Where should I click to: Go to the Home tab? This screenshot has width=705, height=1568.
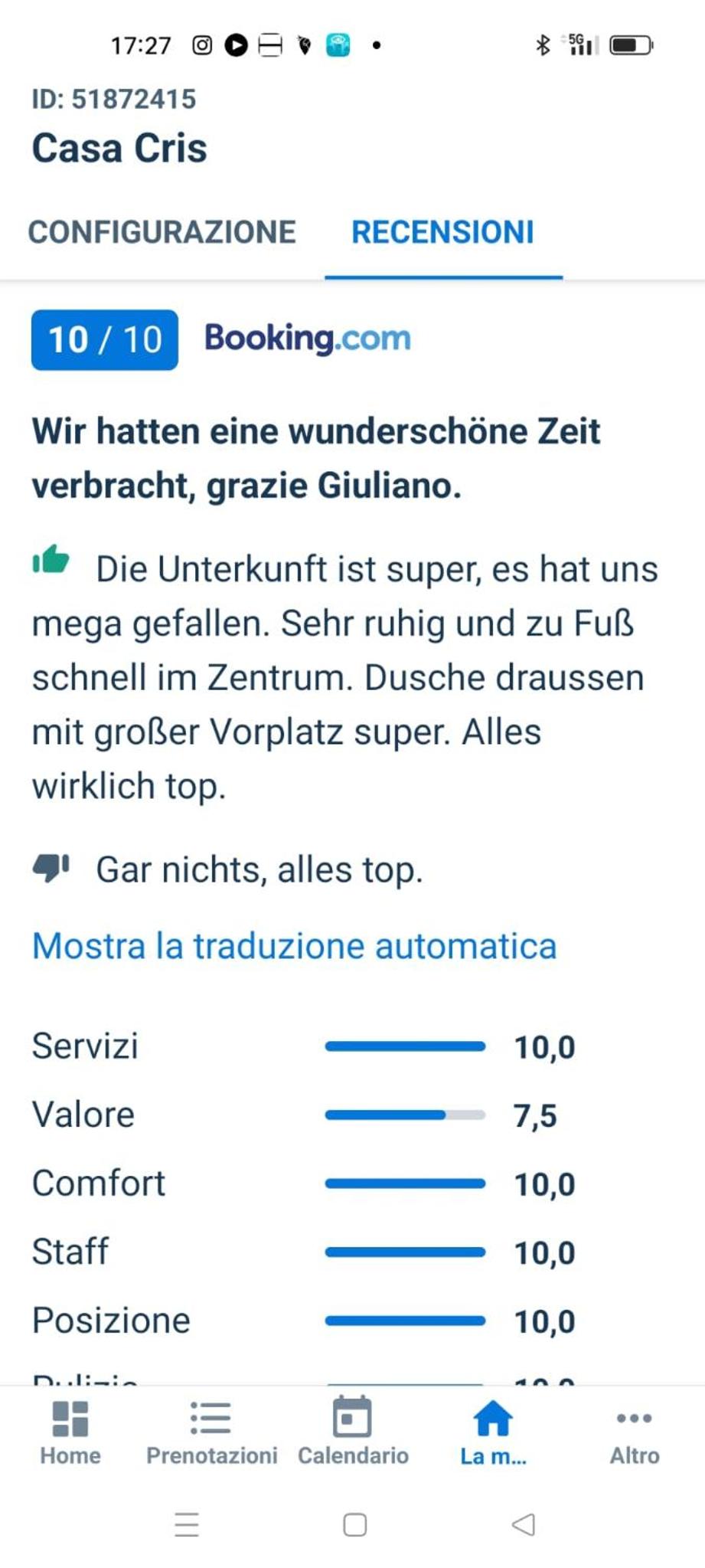(x=70, y=1432)
